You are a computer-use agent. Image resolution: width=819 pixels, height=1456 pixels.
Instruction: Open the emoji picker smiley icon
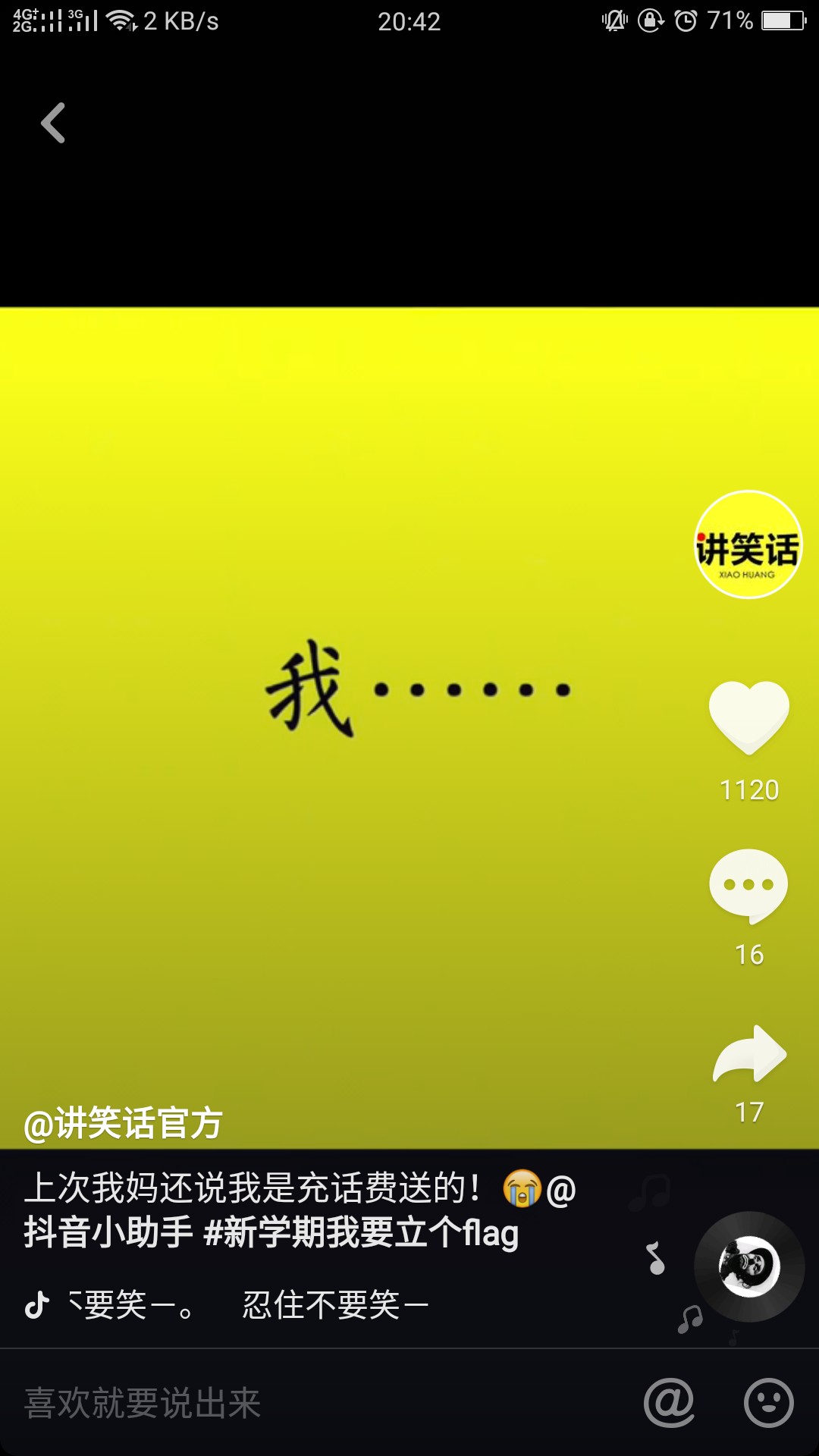click(x=768, y=1403)
